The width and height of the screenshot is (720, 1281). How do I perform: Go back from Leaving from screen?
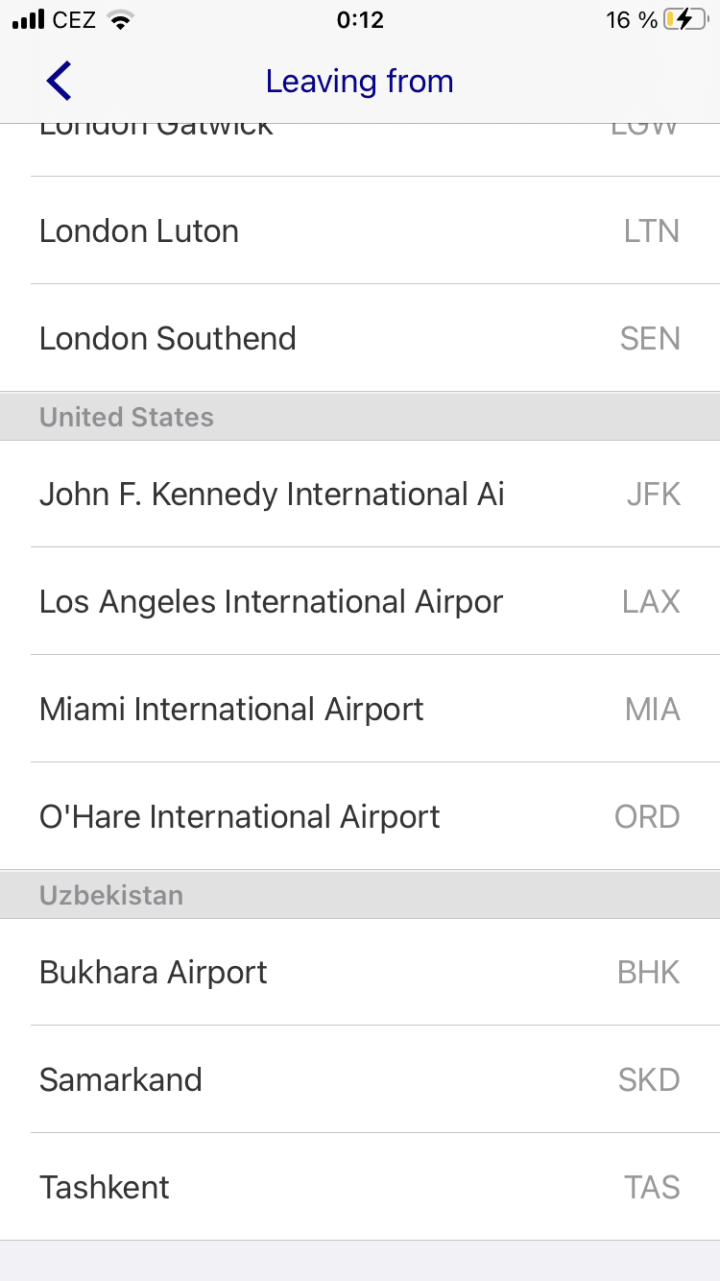click(x=59, y=81)
